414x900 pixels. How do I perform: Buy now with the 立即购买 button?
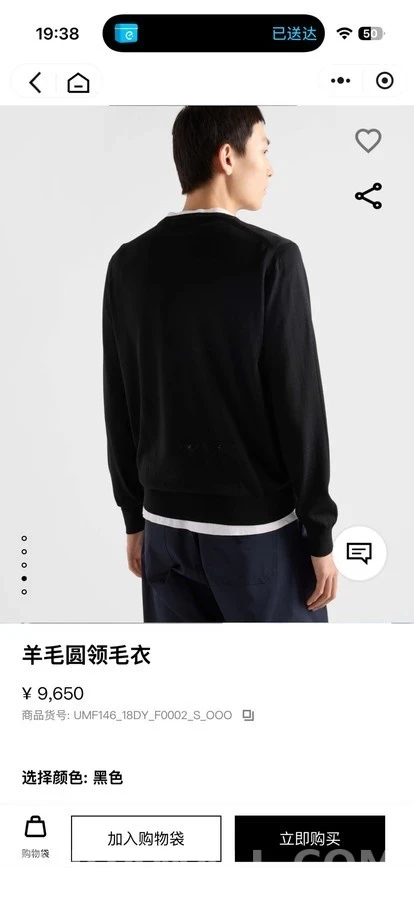coord(309,839)
